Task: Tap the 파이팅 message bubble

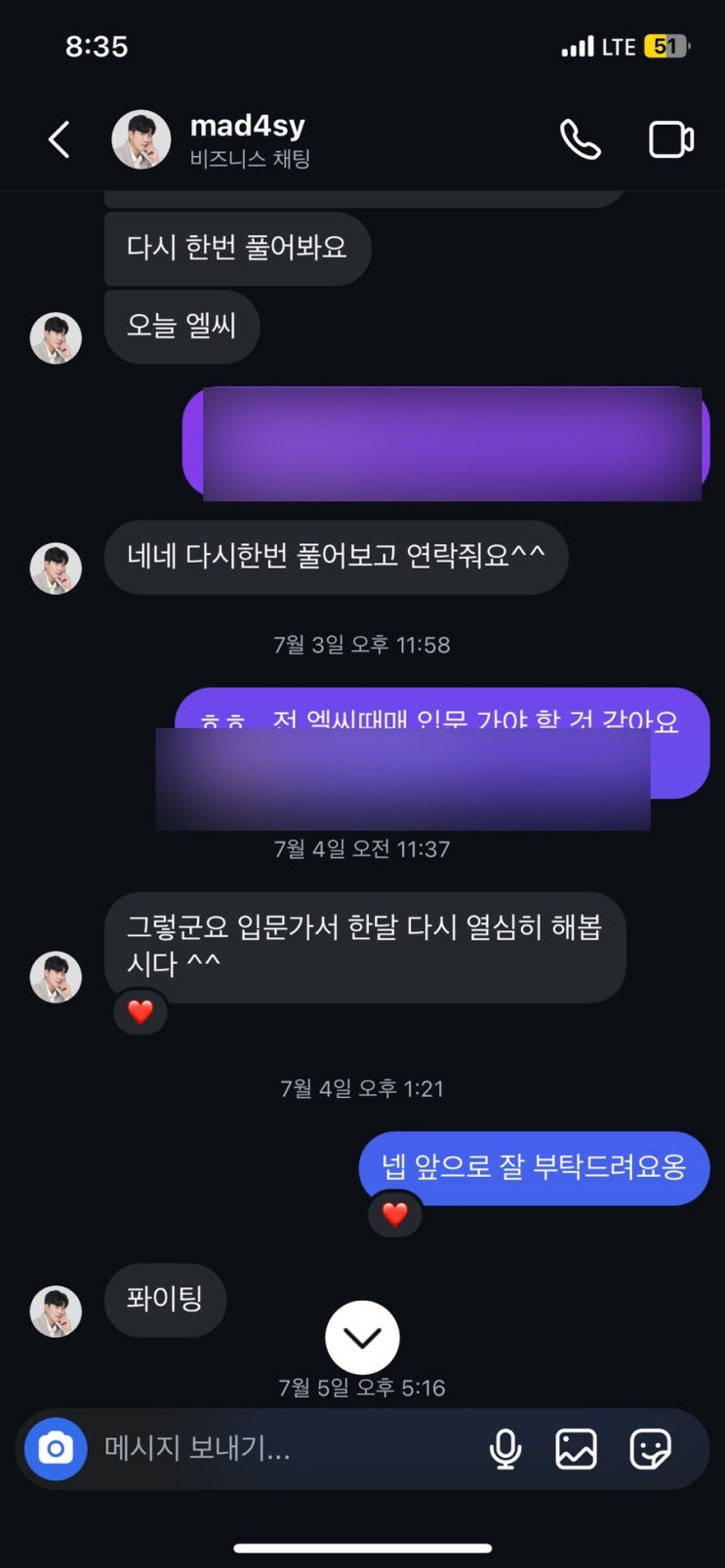Action: (165, 1300)
